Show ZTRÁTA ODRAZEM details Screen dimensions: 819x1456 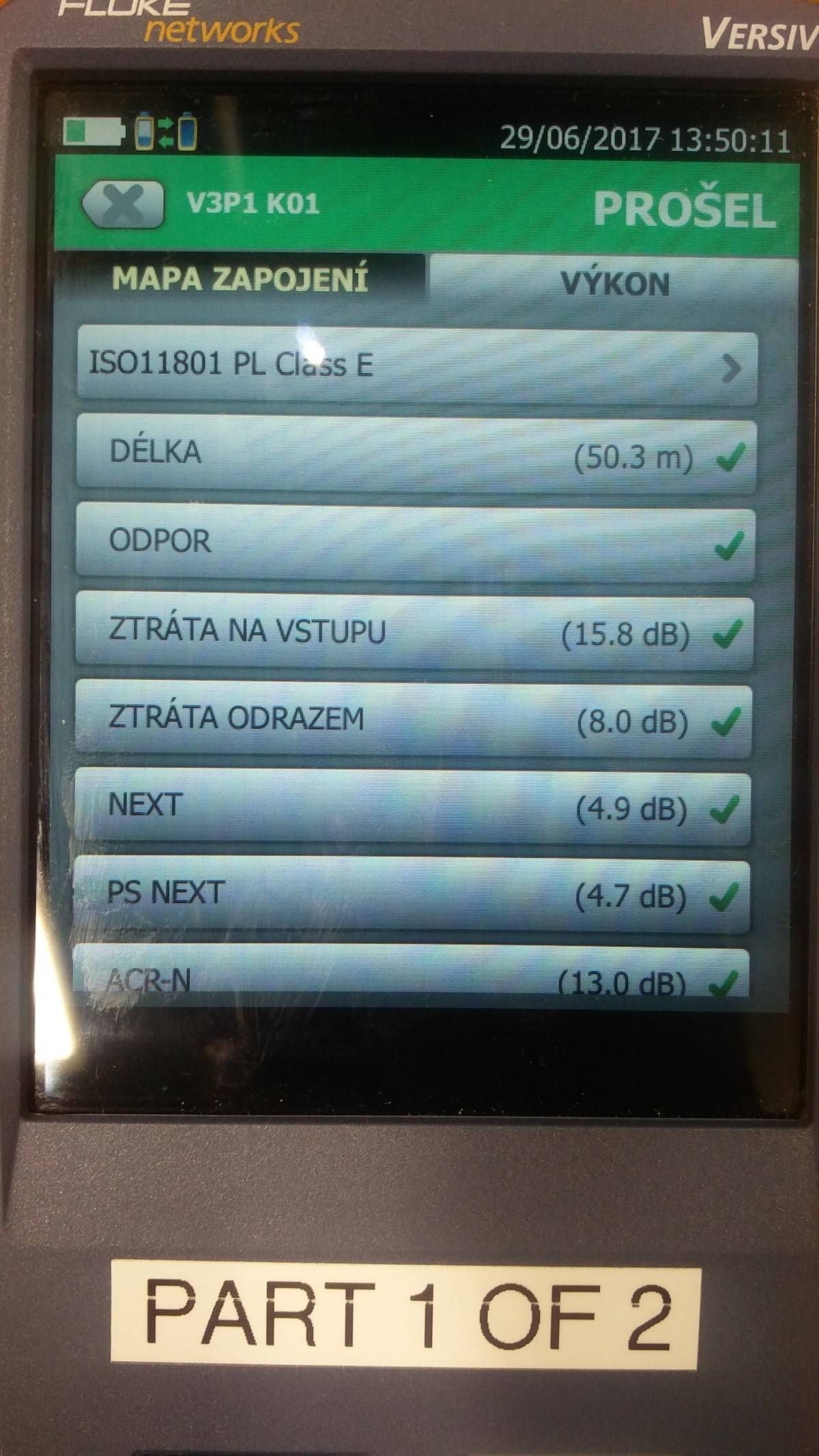(414, 719)
